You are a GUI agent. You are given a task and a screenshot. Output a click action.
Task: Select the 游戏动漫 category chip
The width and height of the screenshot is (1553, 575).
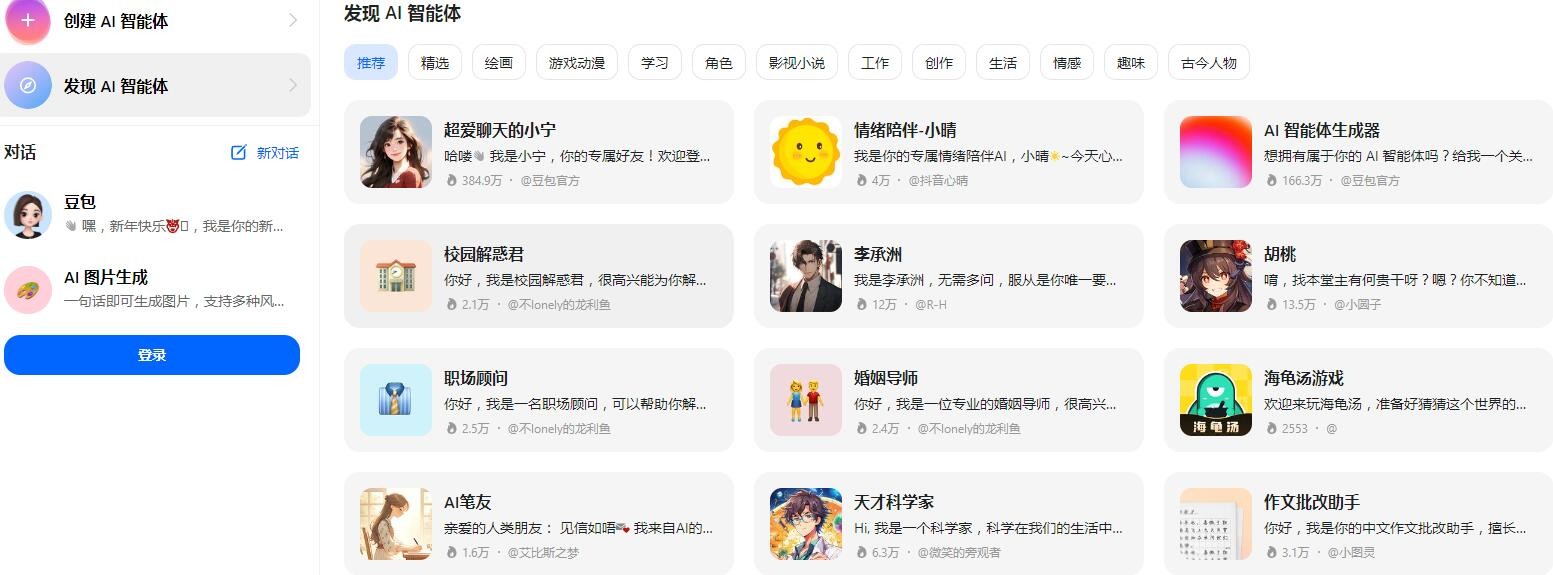click(x=577, y=63)
